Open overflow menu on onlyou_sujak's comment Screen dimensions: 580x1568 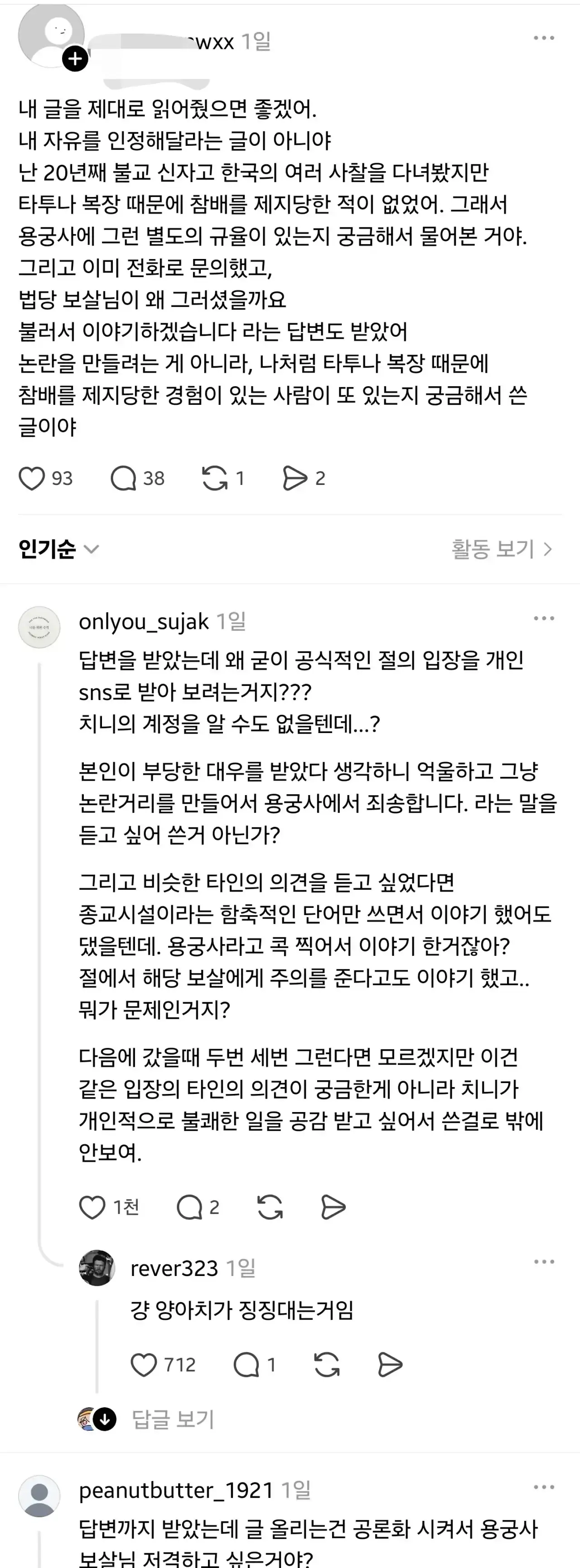click(x=543, y=619)
